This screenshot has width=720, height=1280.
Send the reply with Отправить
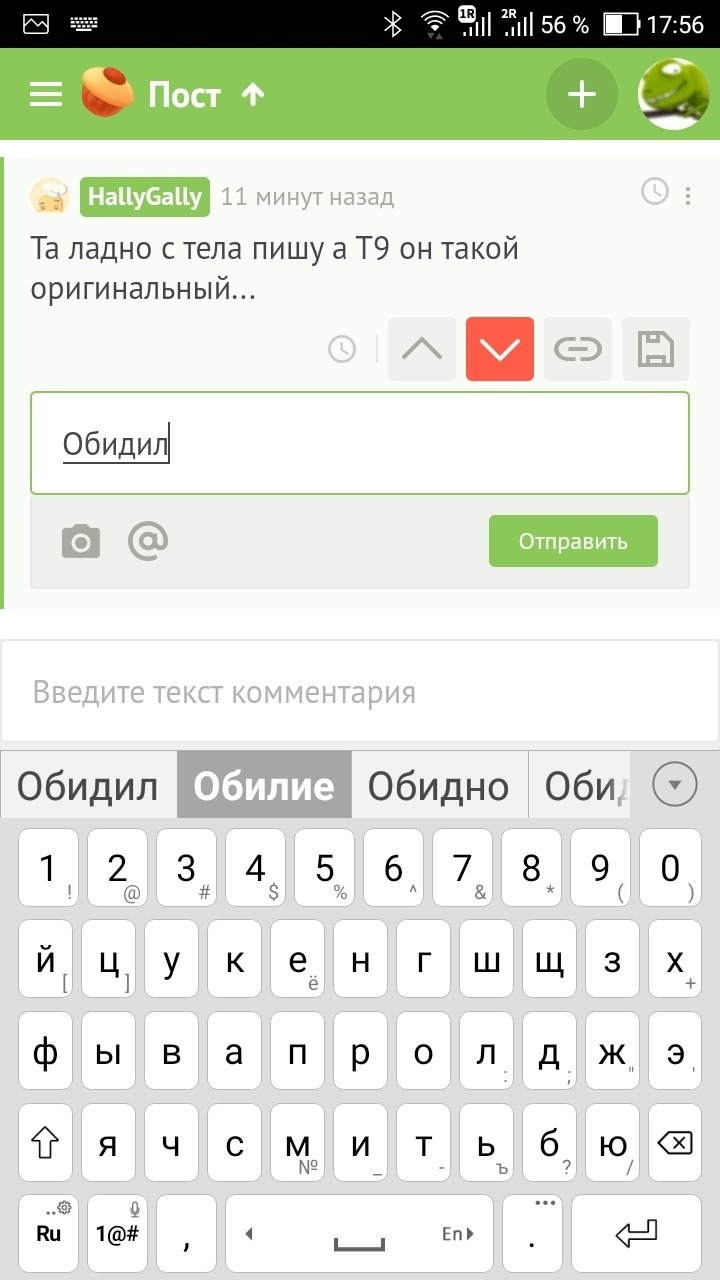pos(573,542)
